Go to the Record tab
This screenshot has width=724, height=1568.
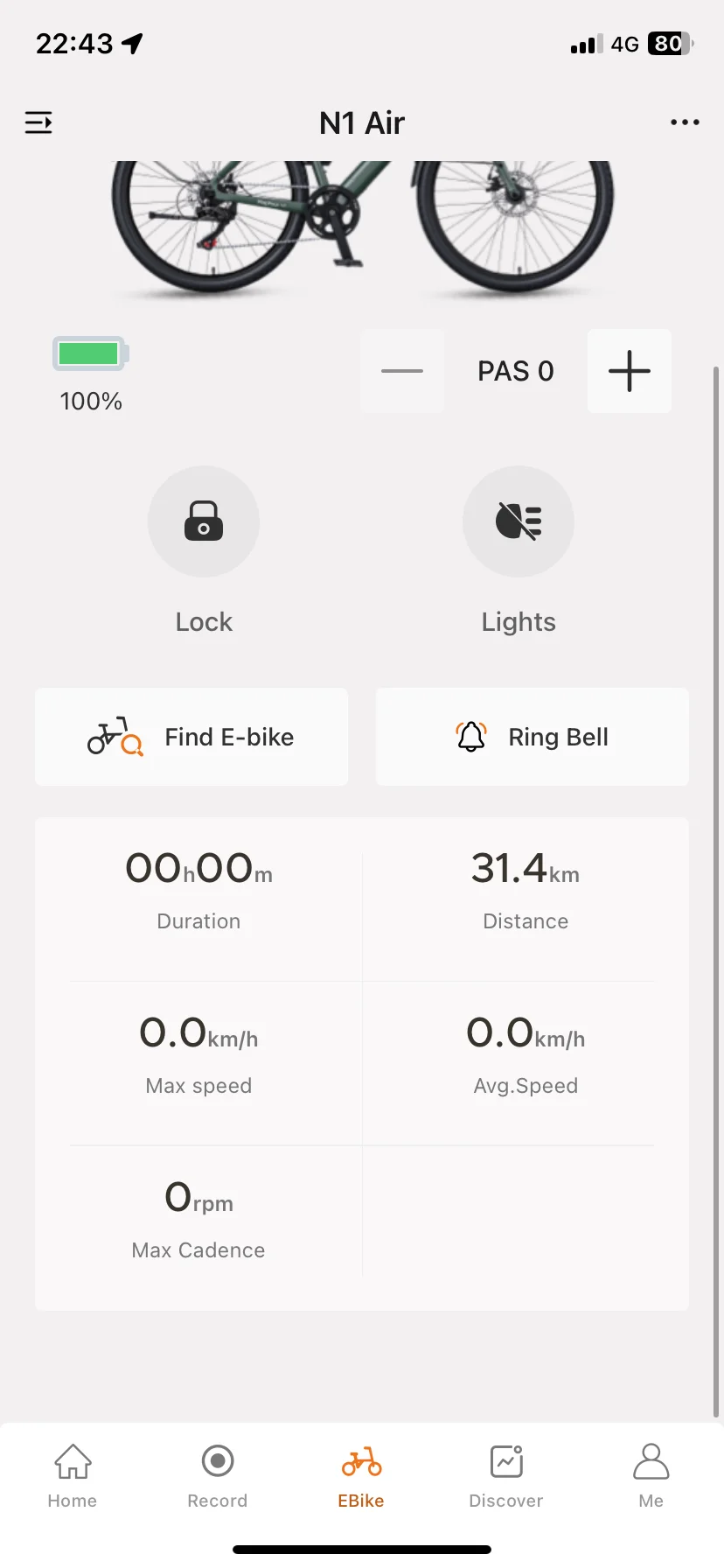[218, 1475]
